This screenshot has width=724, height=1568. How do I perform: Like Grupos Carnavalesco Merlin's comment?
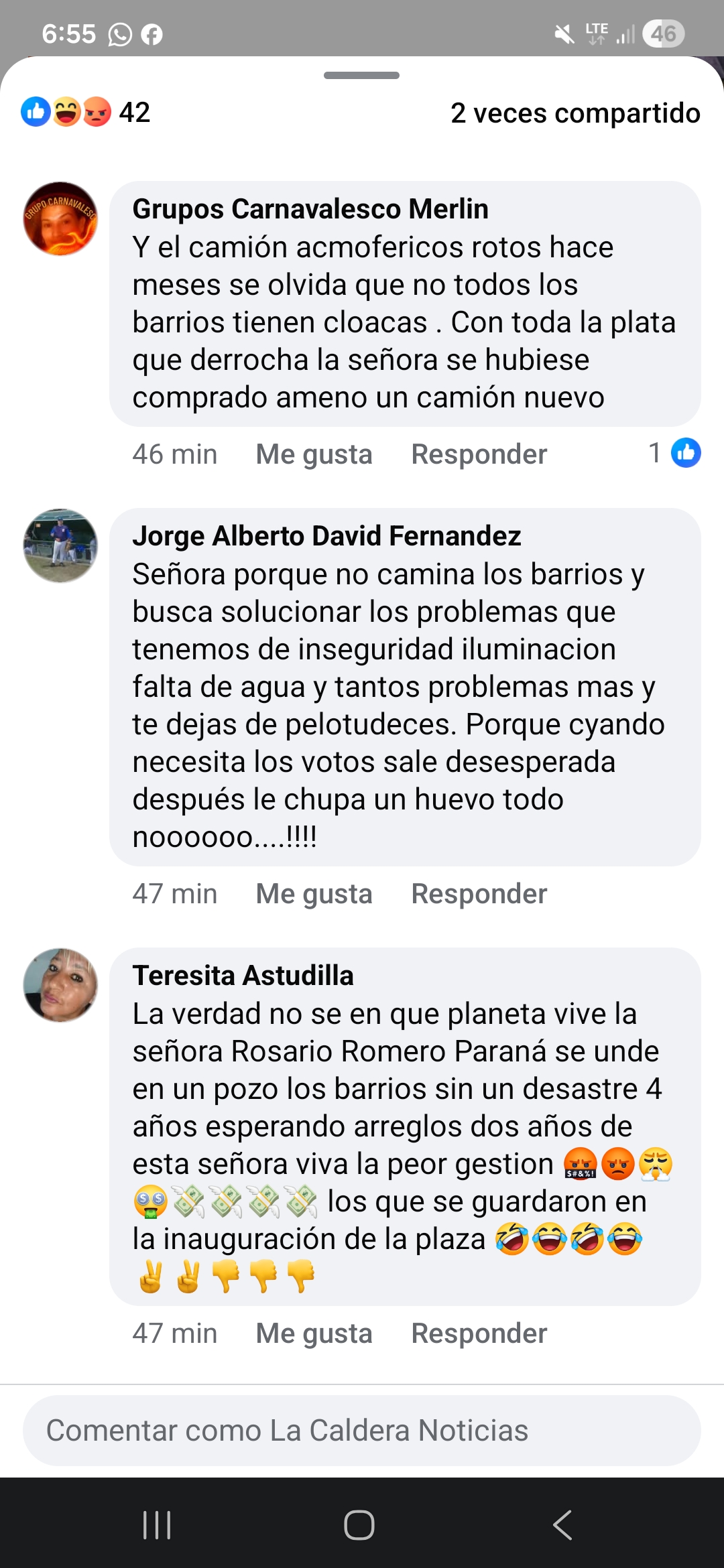(x=314, y=454)
